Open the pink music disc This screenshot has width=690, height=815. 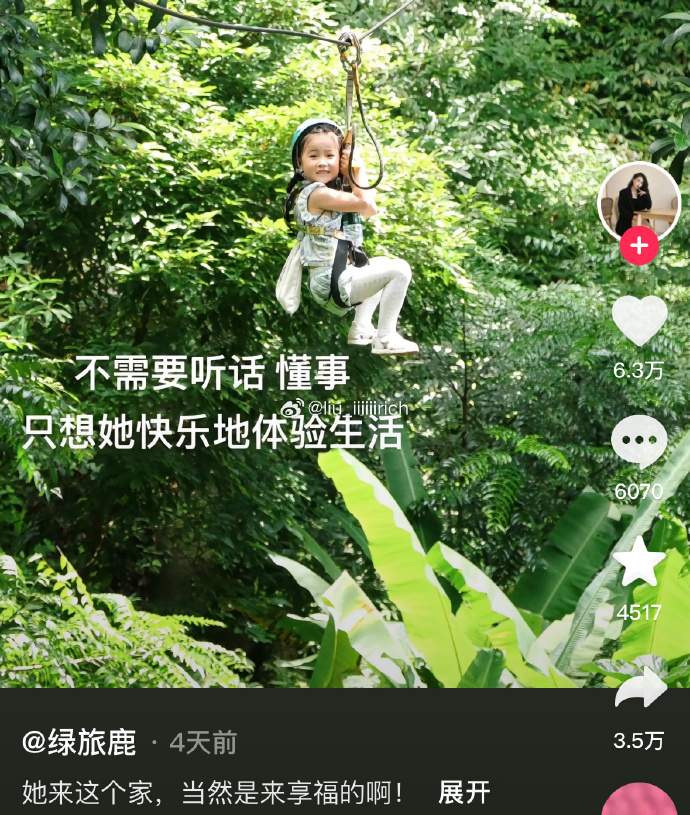pos(639,801)
